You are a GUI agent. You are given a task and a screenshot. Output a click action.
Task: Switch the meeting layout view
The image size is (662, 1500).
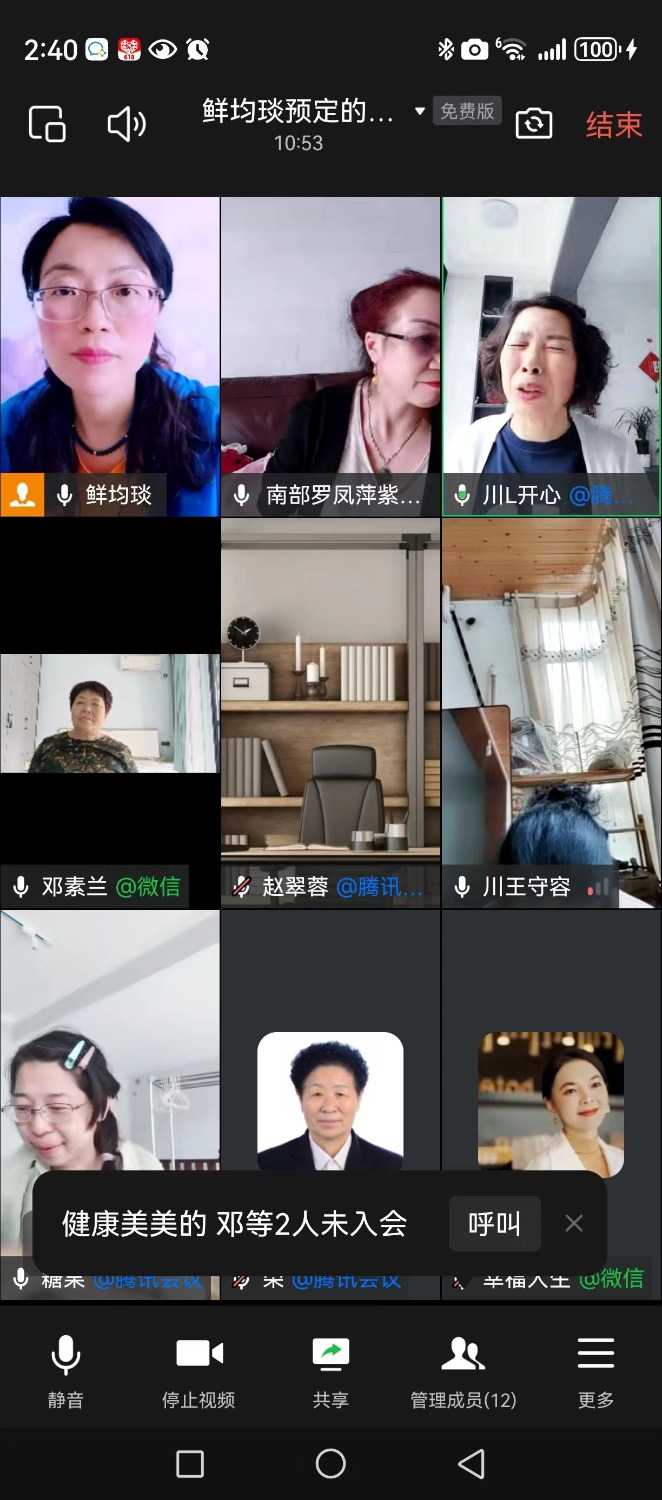(47, 125)
